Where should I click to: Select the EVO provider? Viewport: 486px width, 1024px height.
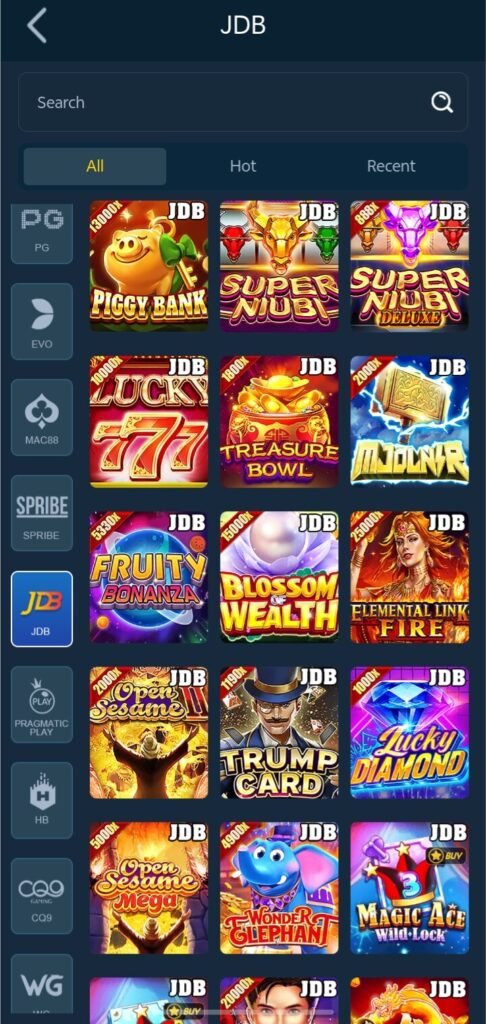42,321
